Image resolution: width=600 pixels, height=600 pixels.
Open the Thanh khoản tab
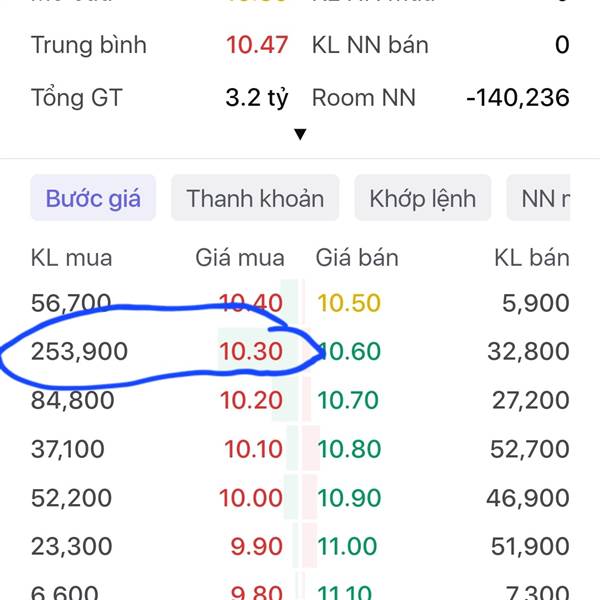254,198
